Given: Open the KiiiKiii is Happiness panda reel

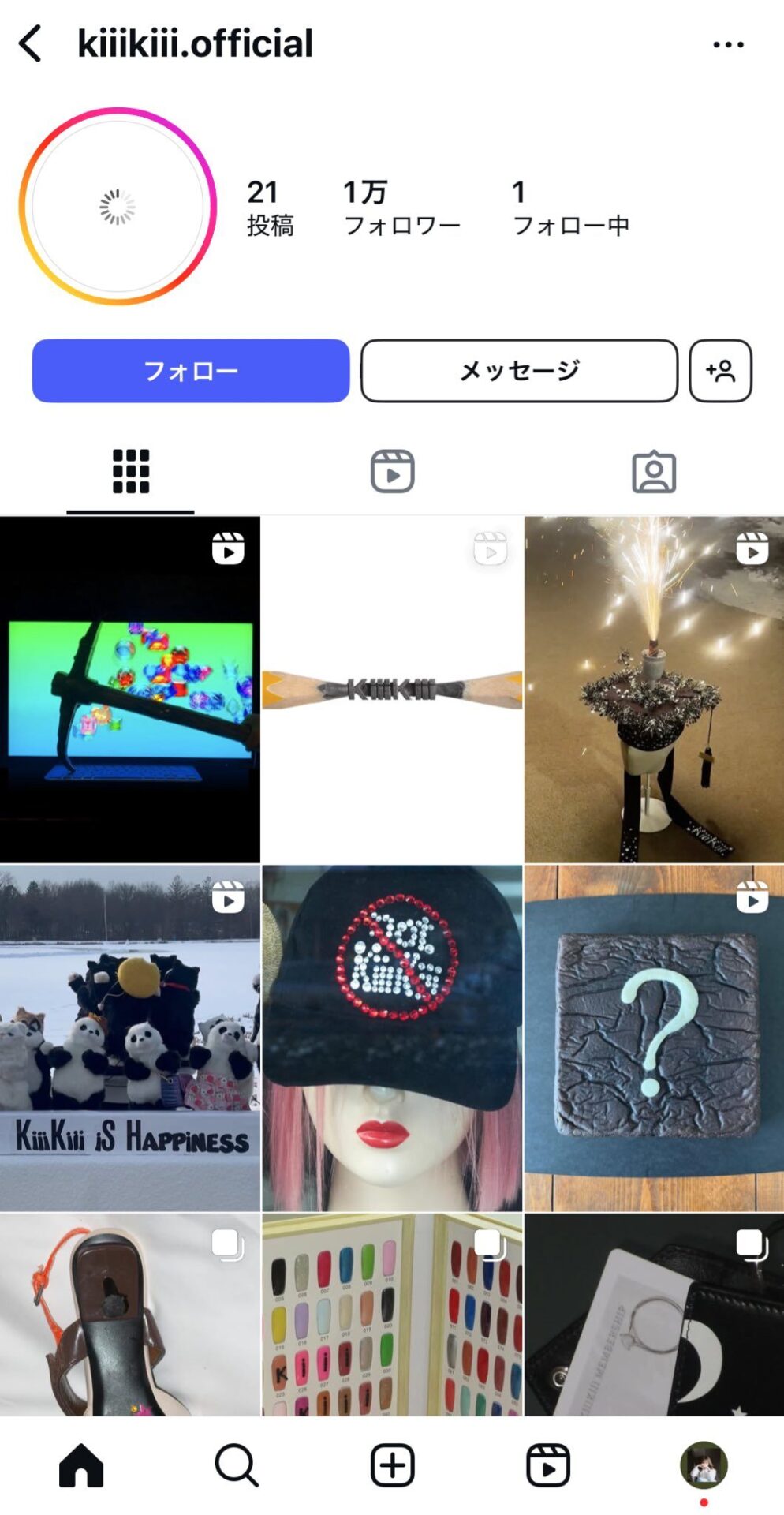Looking at the screenshot, I should click(x=130, y=1038).
